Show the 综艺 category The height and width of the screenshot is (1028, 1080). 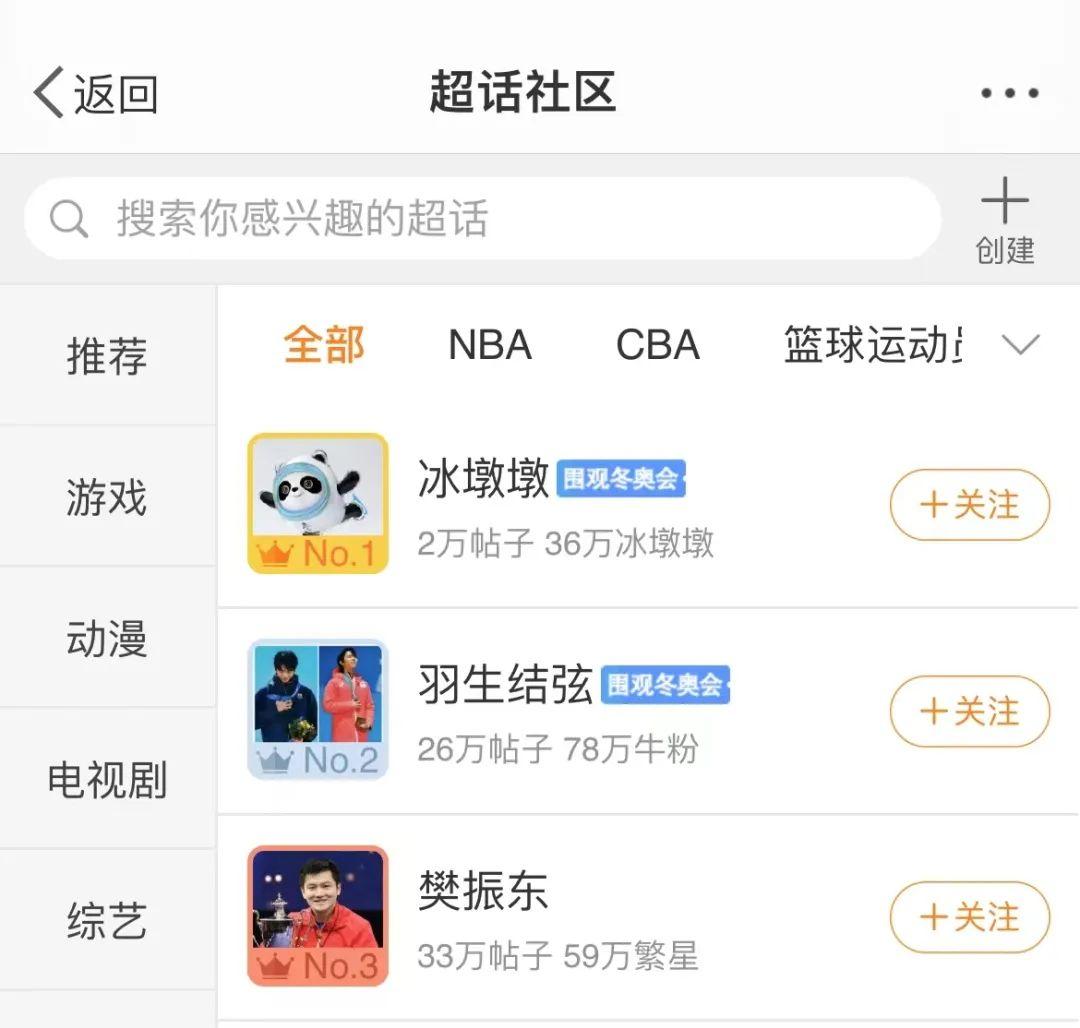coord(107,921)
